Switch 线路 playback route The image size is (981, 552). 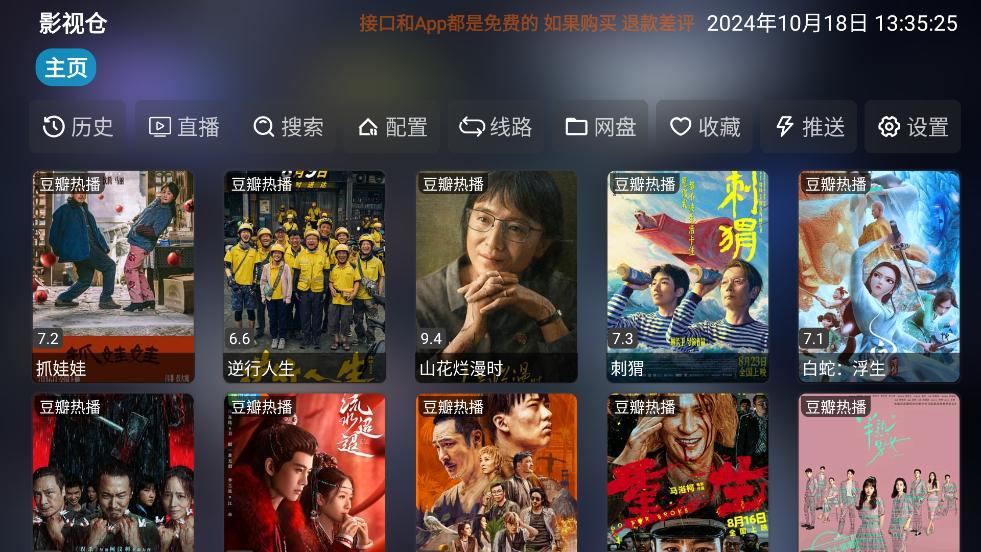(496, 127)
